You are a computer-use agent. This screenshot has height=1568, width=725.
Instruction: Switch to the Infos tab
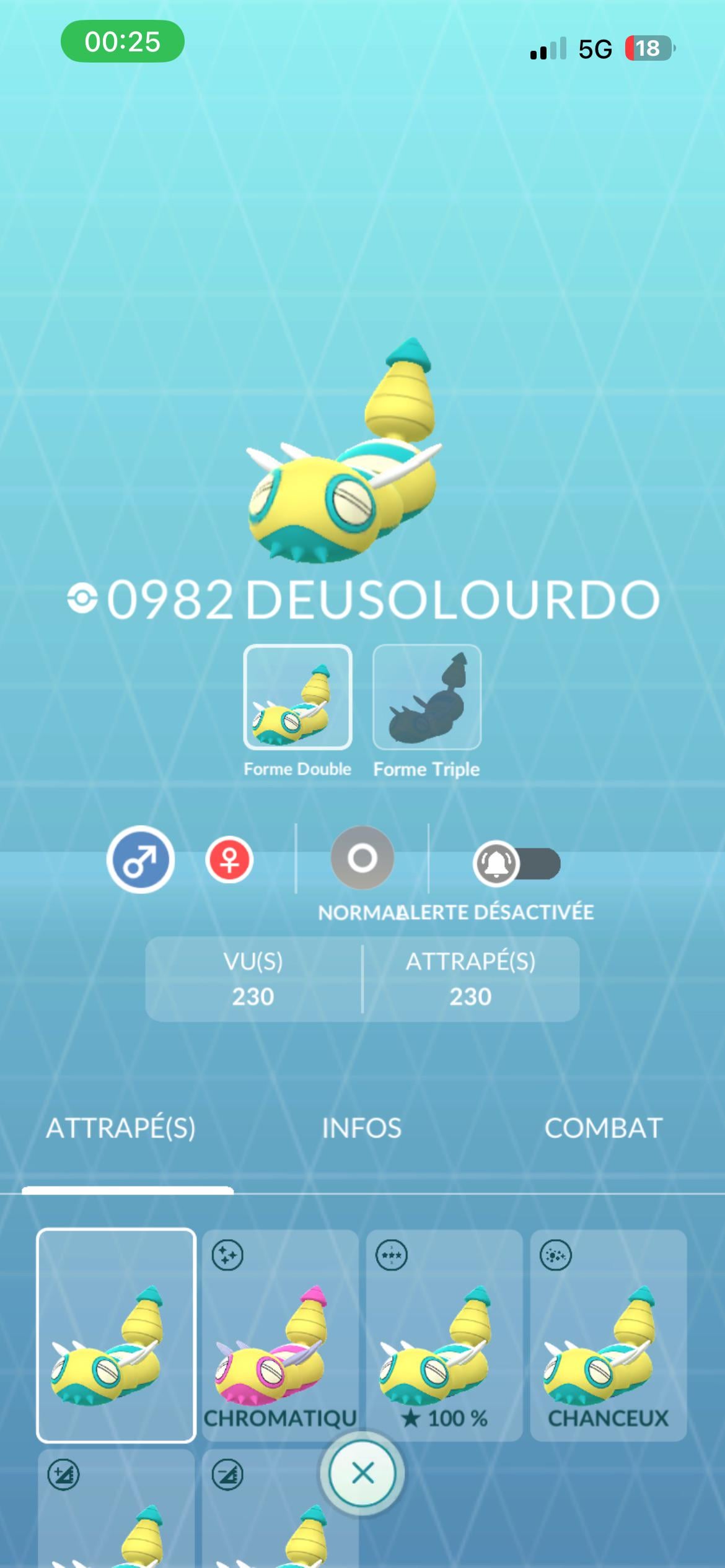[x=362, y=1128]
